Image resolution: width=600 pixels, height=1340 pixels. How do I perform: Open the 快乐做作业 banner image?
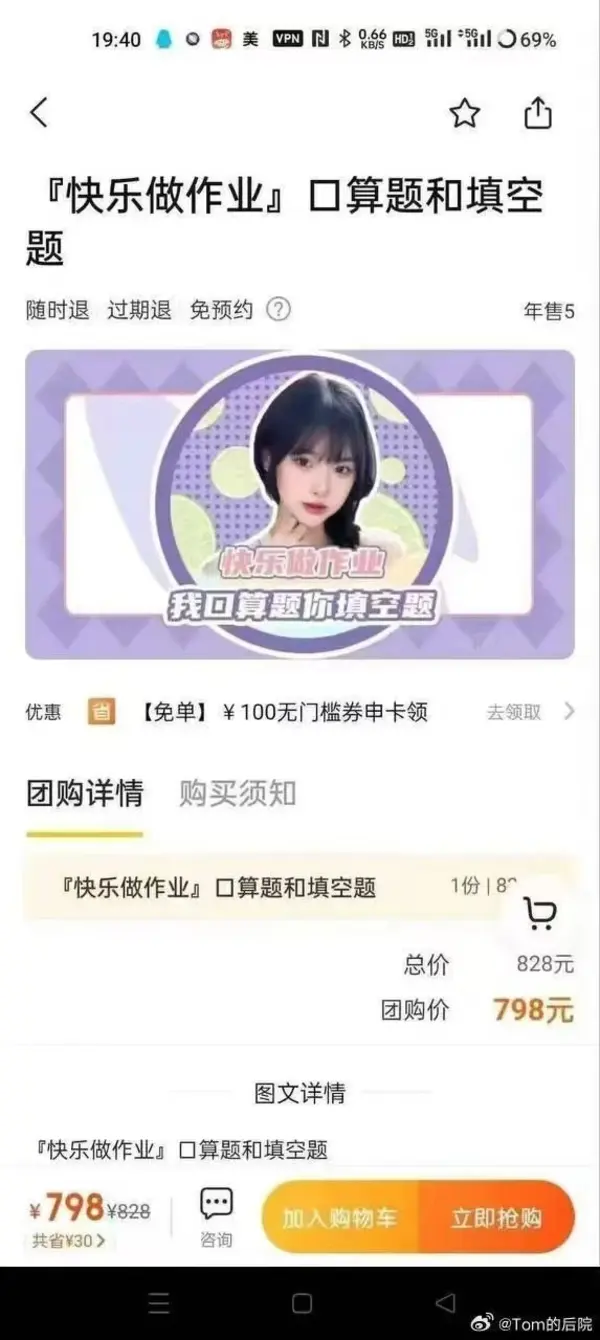[300, 504]
